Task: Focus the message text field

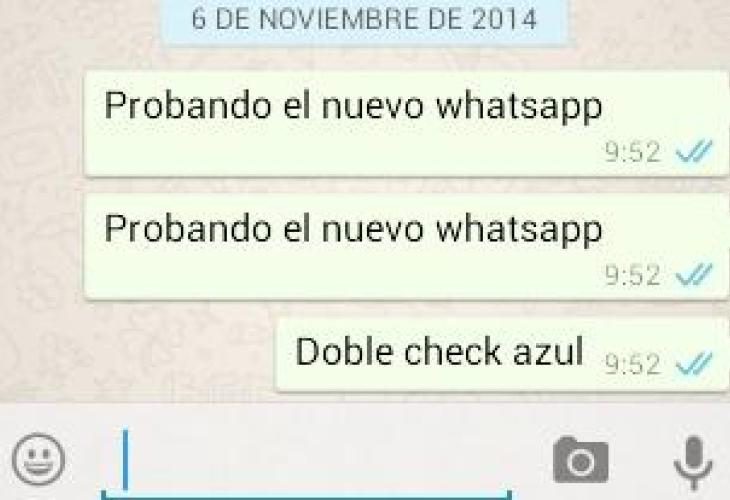Action: tap(310, 462)
